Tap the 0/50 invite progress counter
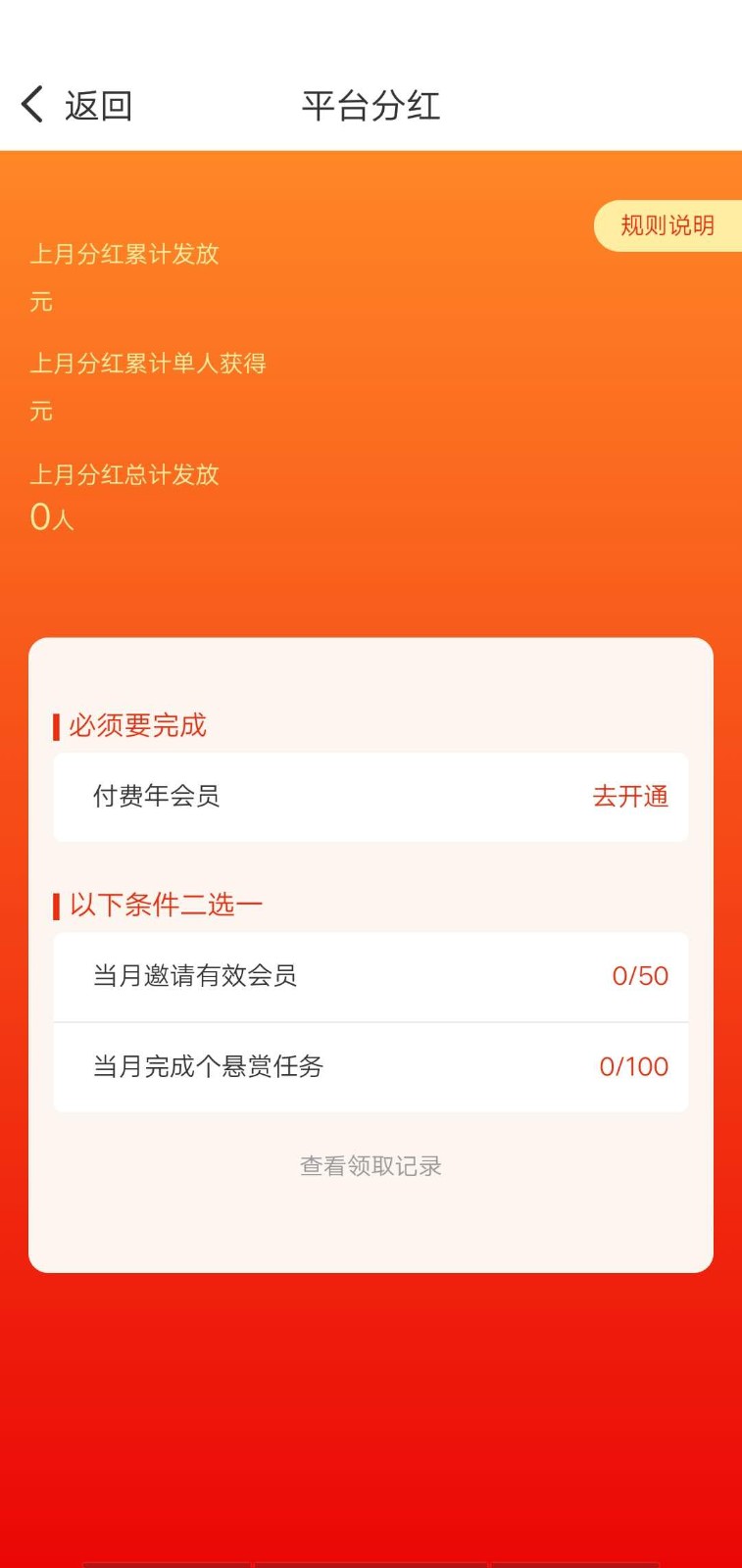Viewport: 742px width, 1568px height. [639, 976]
